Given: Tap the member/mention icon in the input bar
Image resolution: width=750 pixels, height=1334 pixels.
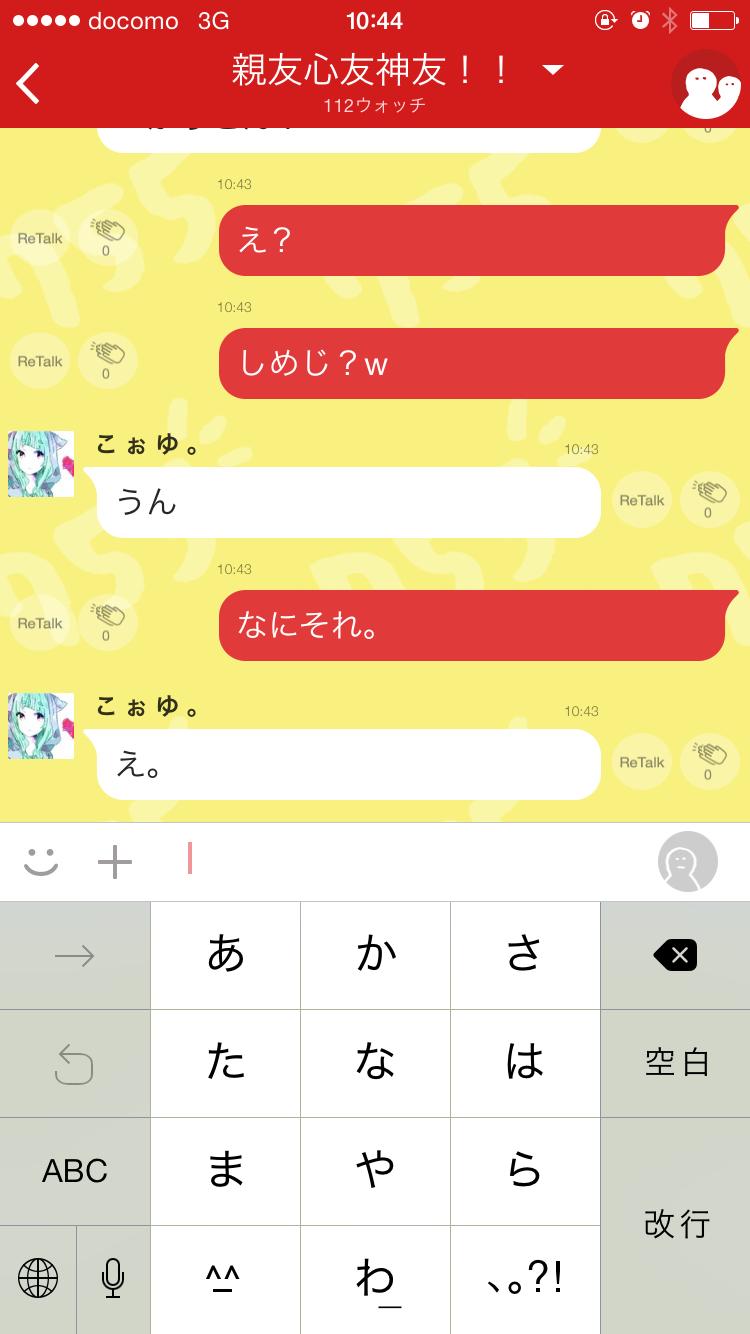Looking at the screenshot, I should (686, 861).
